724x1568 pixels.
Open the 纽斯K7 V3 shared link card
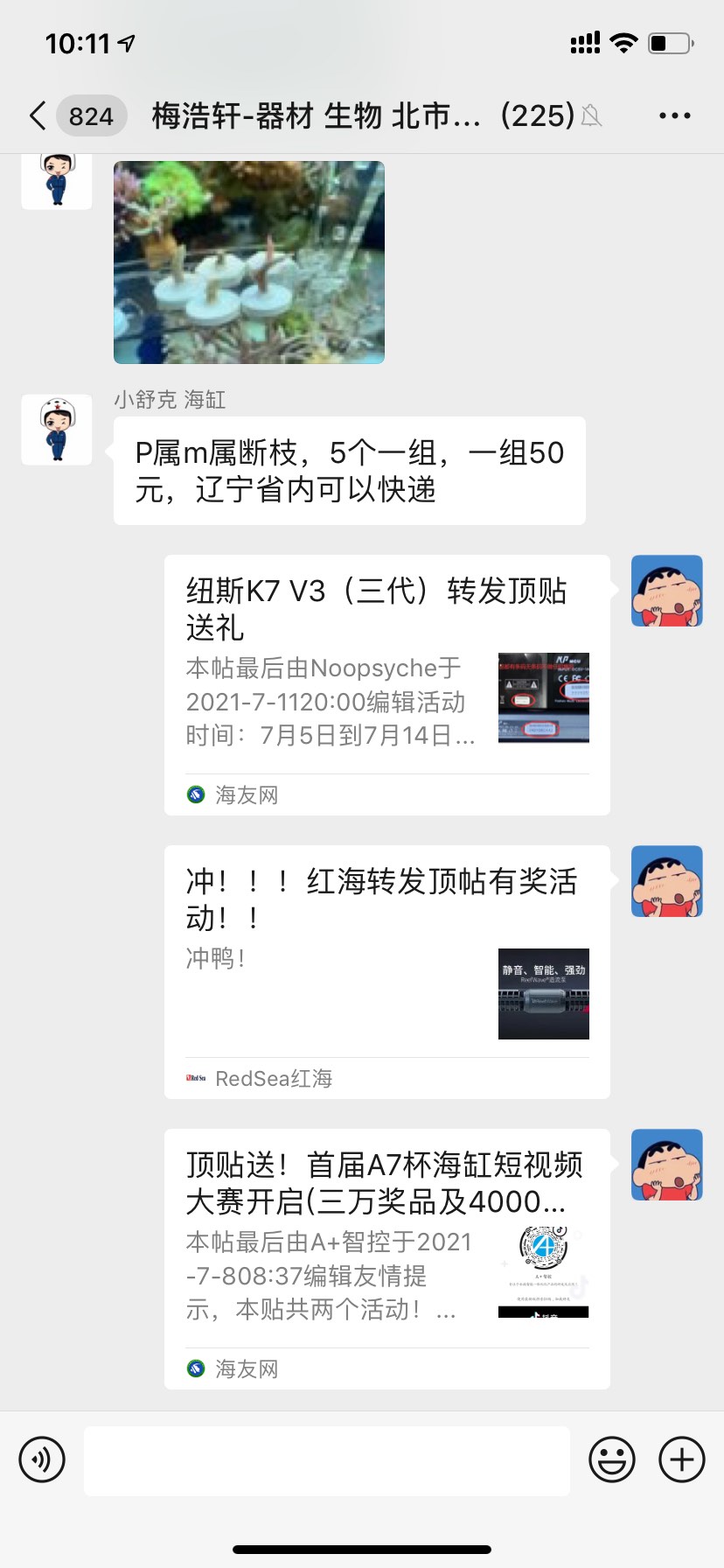point(386,684)
